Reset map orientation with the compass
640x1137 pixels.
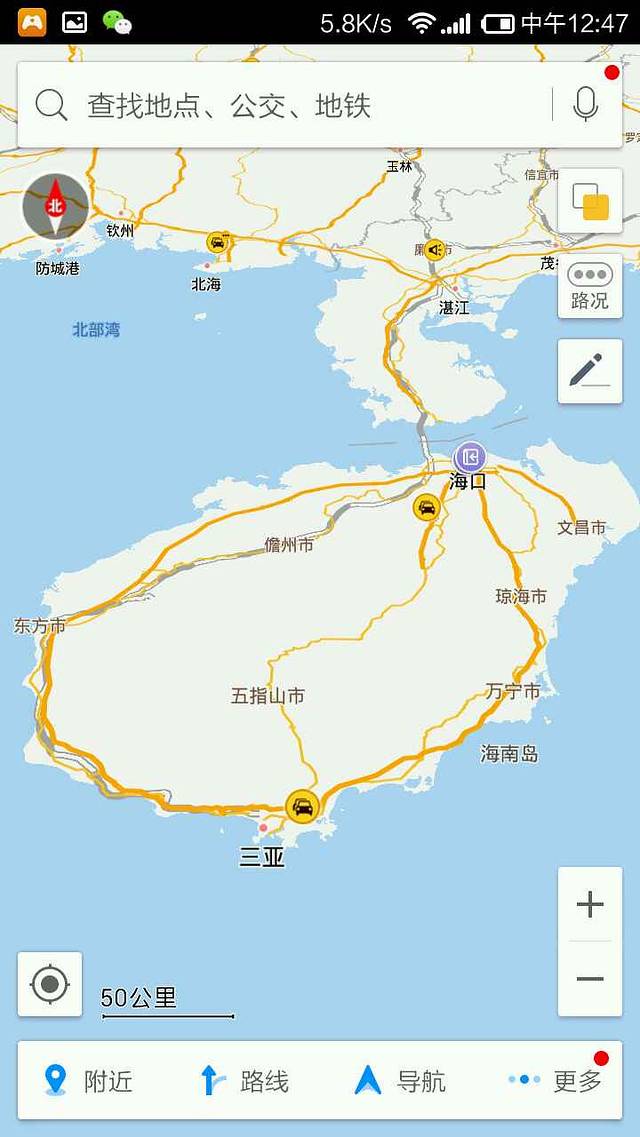click(x=55, y=206)
